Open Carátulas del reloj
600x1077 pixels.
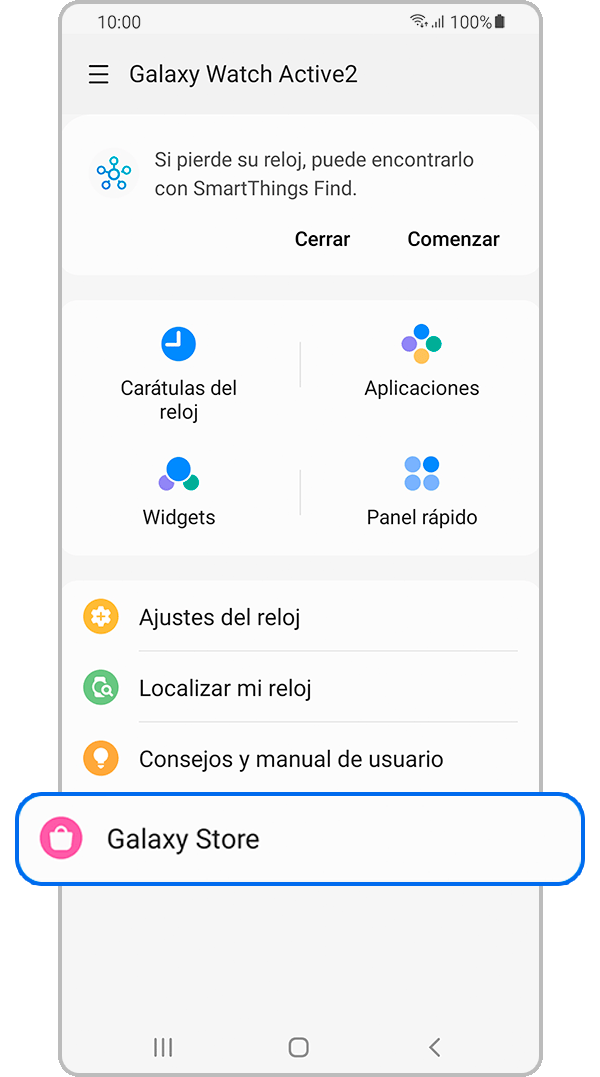click(179, 373)
